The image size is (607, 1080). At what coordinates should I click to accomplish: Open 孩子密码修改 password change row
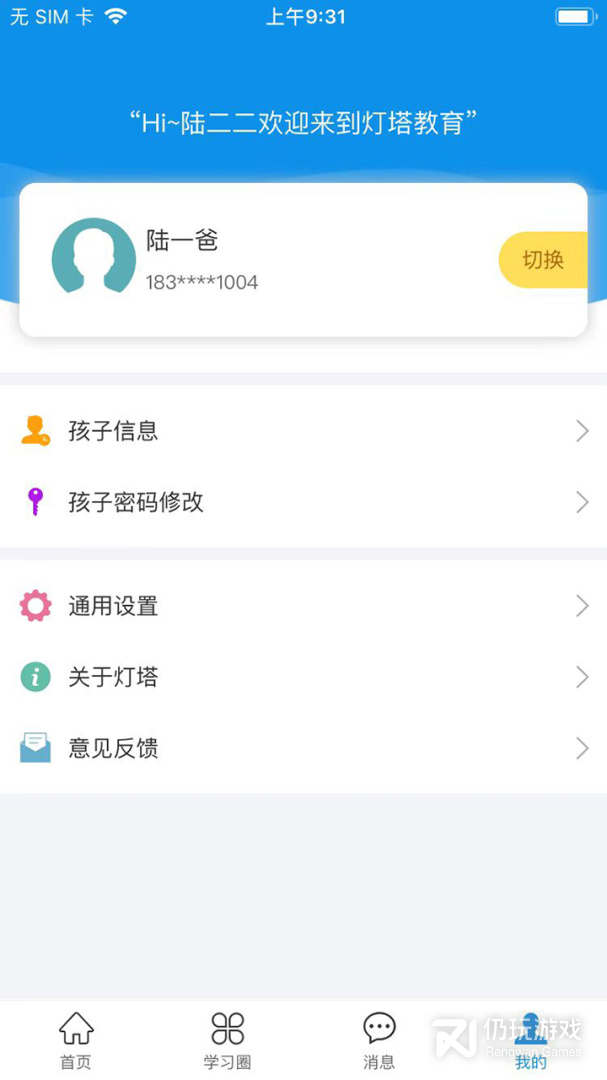(303, 502)
